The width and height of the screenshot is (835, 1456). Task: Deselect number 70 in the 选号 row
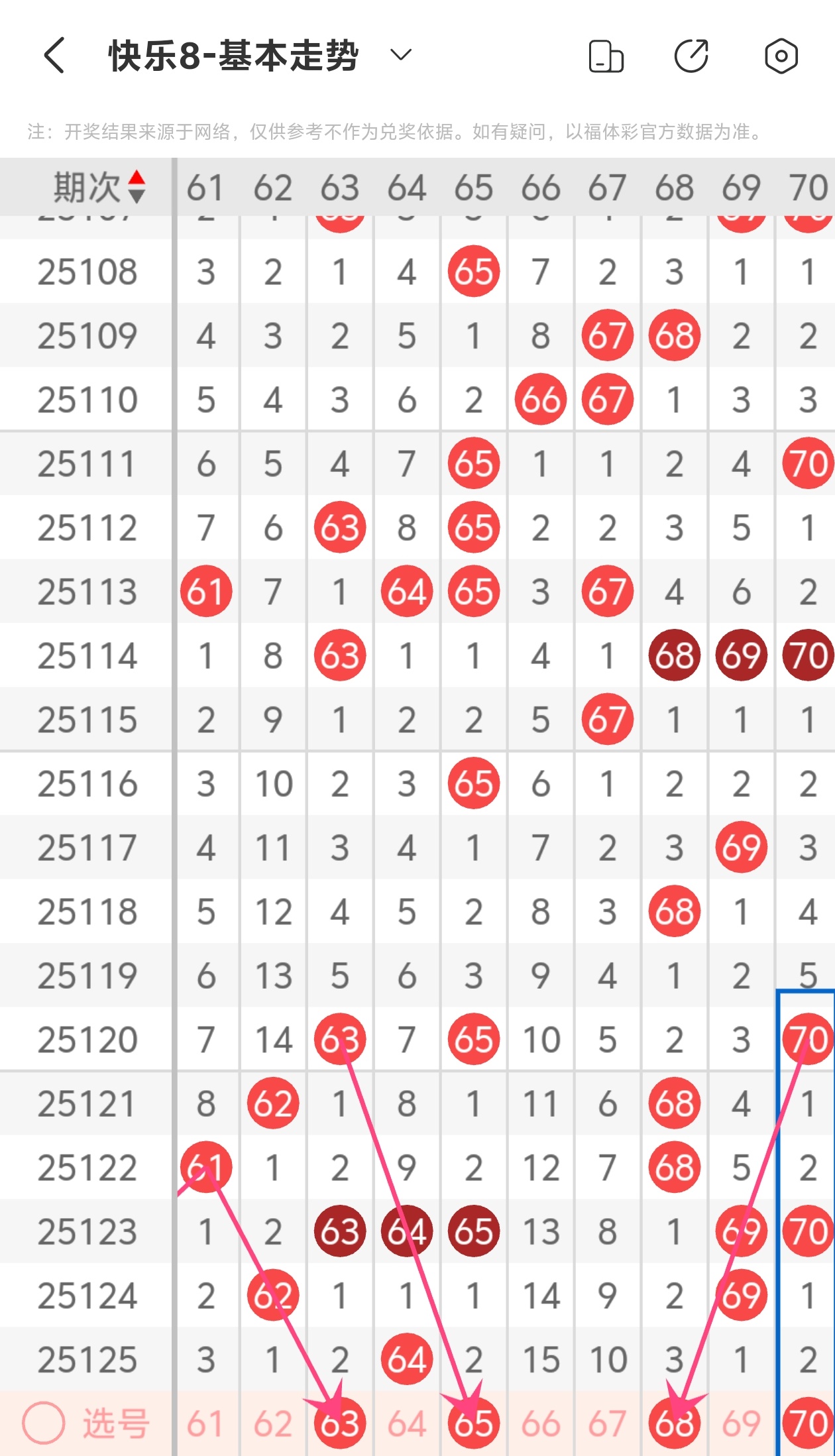click(807, 1424)
